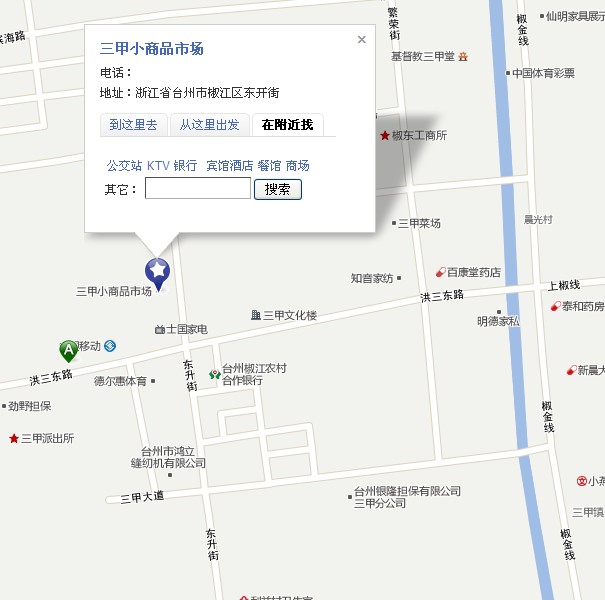Find nearby 餐馆
605x600 pixels.
point(269,166)
